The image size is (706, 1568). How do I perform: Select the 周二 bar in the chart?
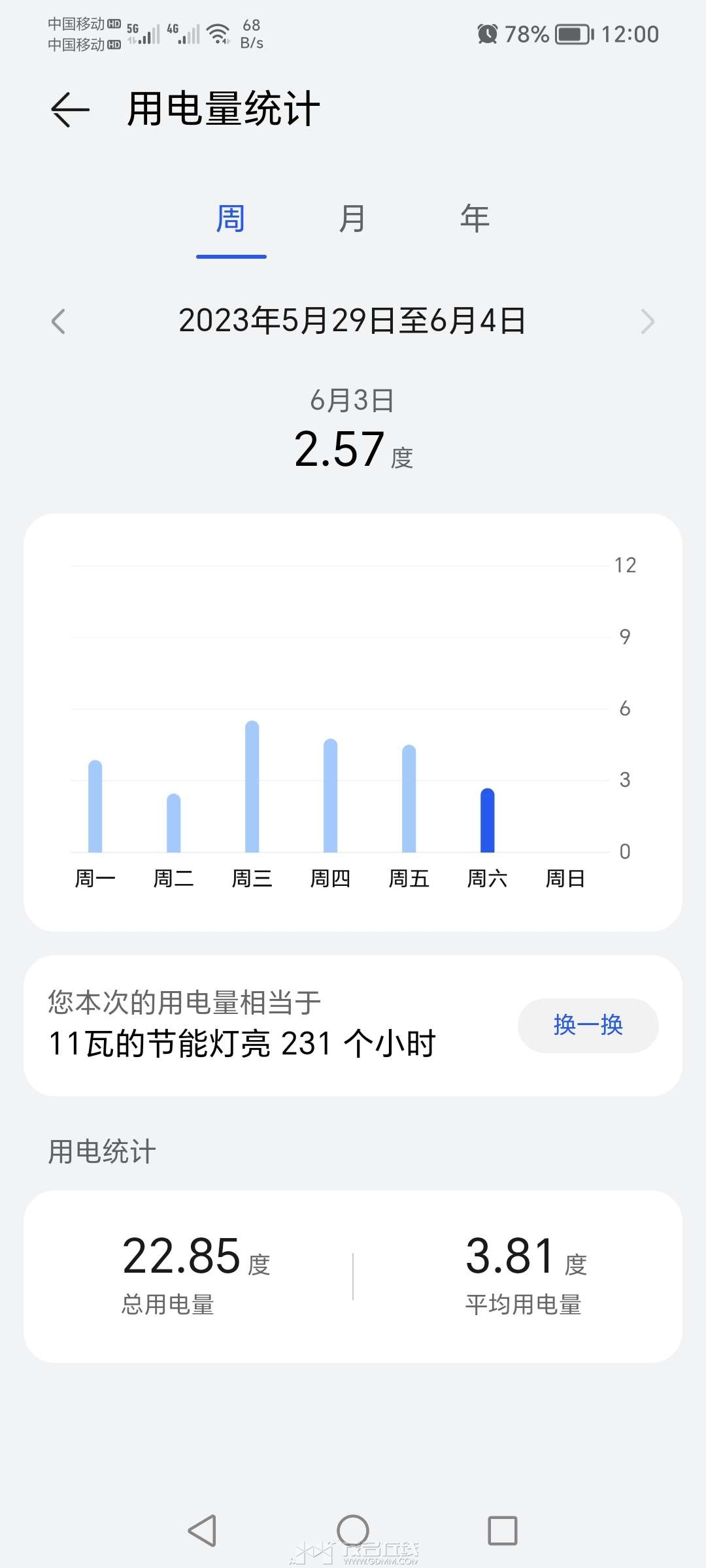click(x=174, y=823)
